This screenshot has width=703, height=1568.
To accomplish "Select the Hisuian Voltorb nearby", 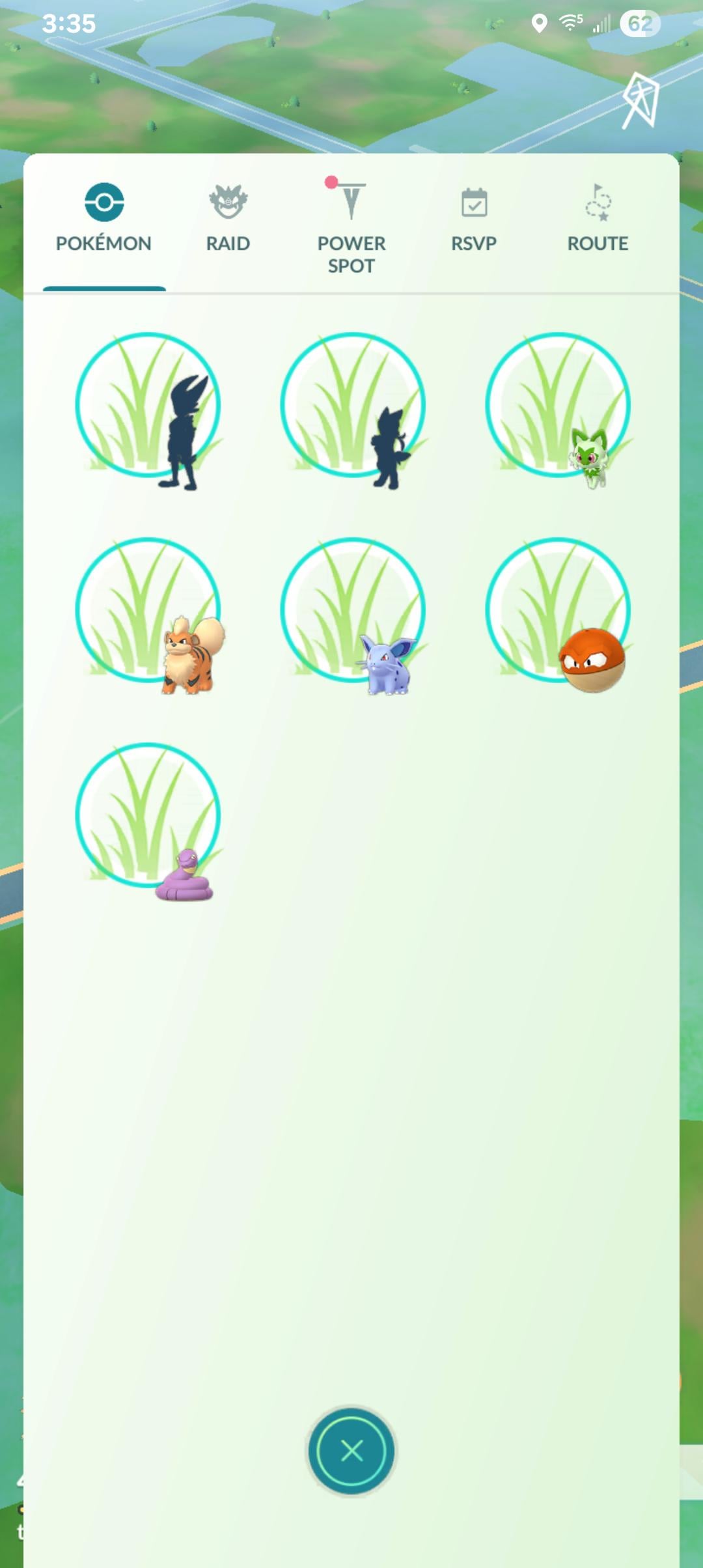I will tap(558, 612).
